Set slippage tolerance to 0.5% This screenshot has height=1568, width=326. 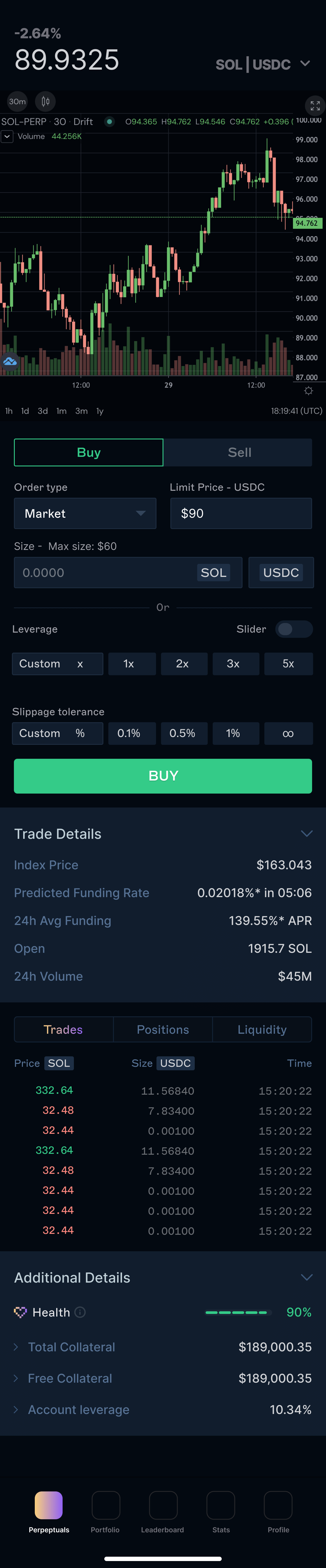(183, 734)
